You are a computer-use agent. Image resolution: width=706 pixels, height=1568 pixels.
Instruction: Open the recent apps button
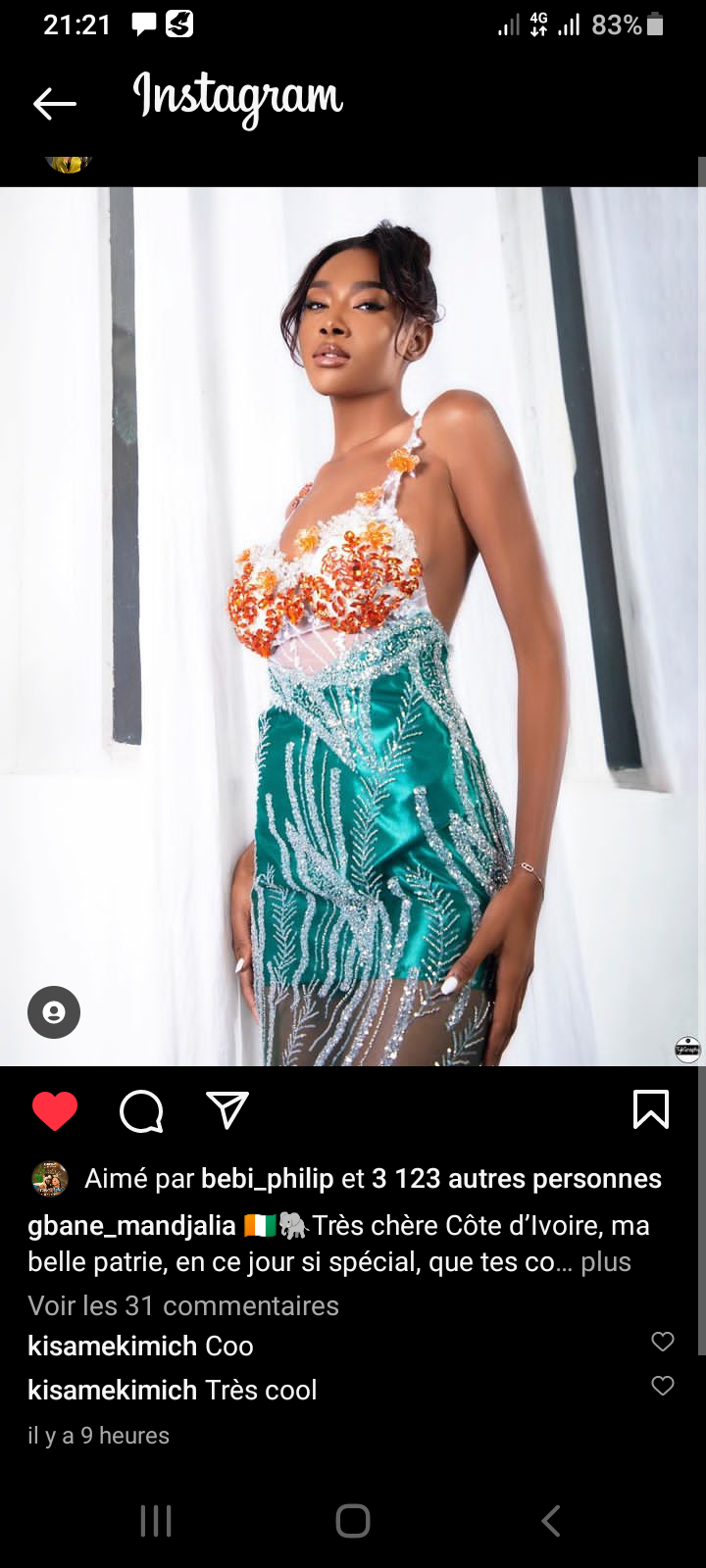(x=156, y=1521)
